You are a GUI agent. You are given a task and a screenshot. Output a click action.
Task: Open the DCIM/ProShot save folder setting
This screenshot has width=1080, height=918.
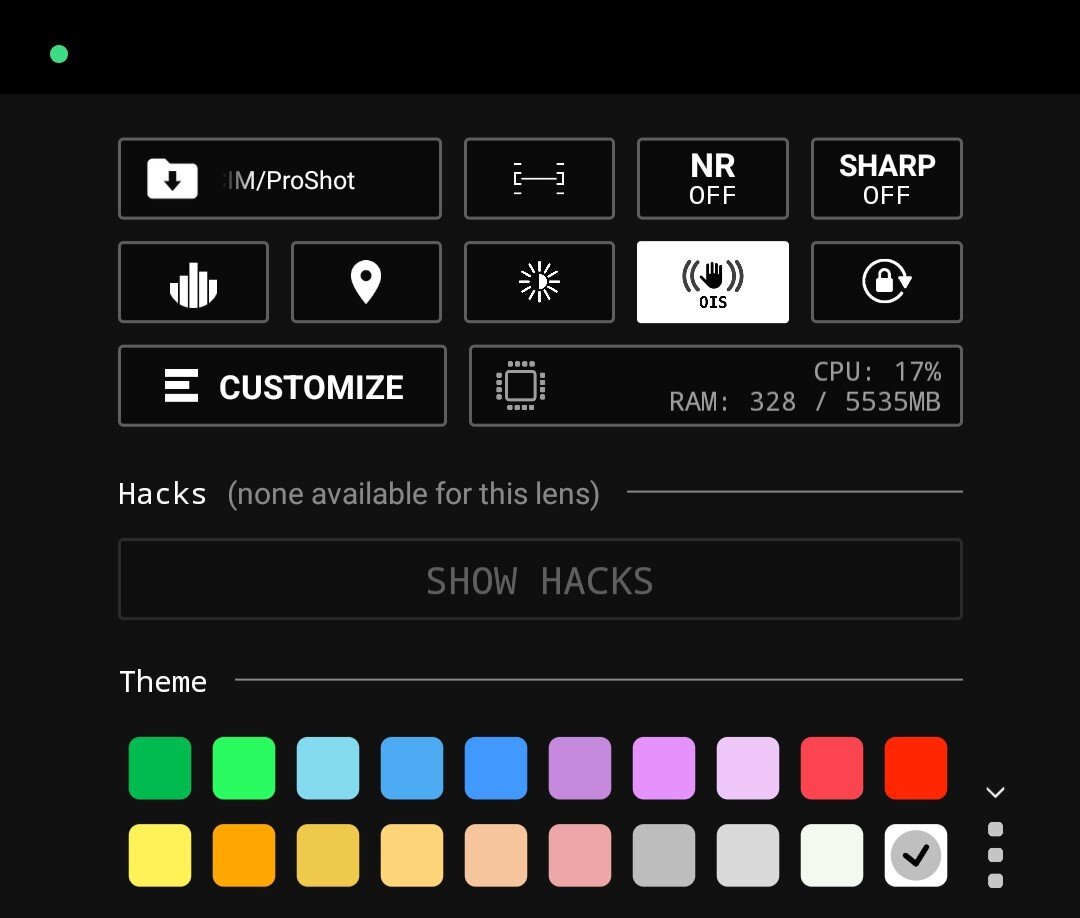(280, 179)
